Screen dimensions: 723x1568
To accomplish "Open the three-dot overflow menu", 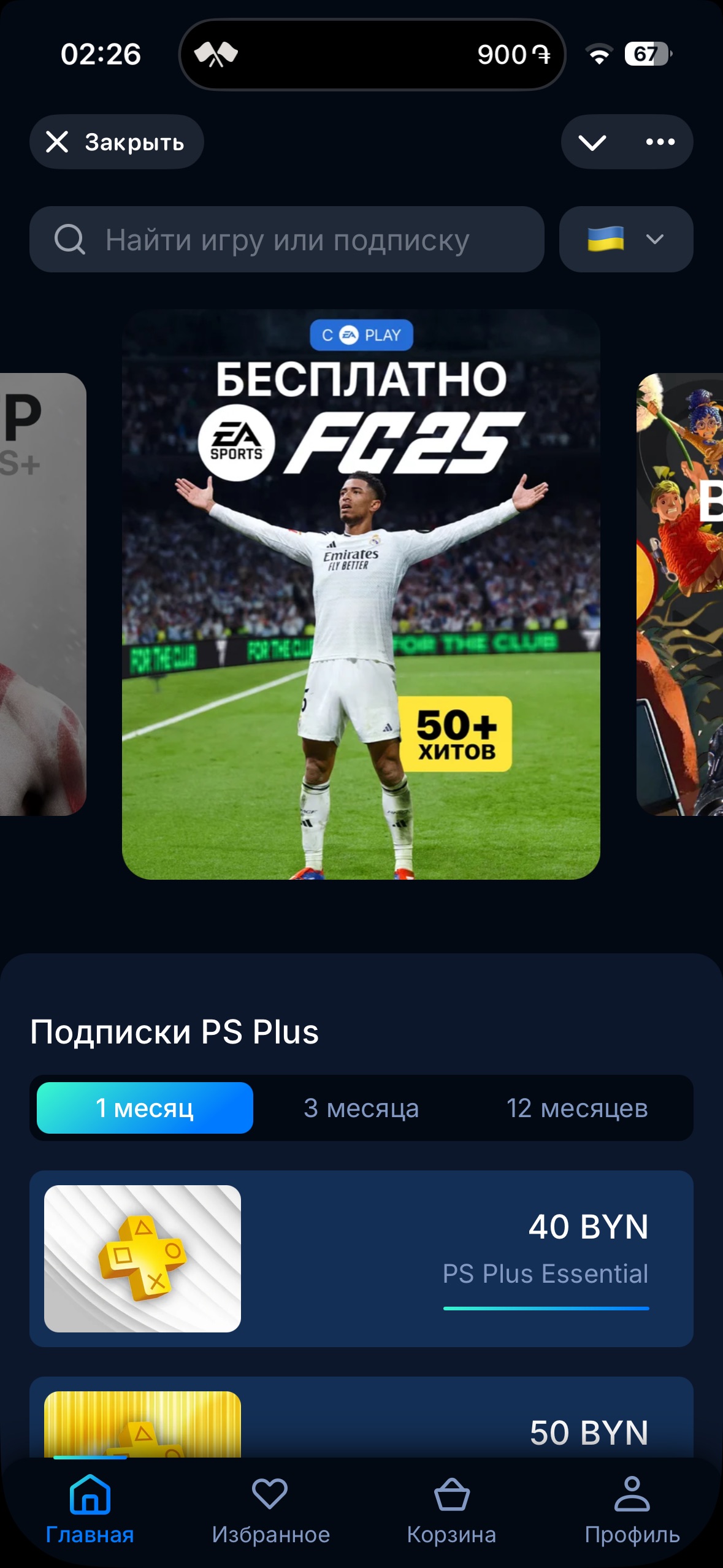I will tap(660, 142).
